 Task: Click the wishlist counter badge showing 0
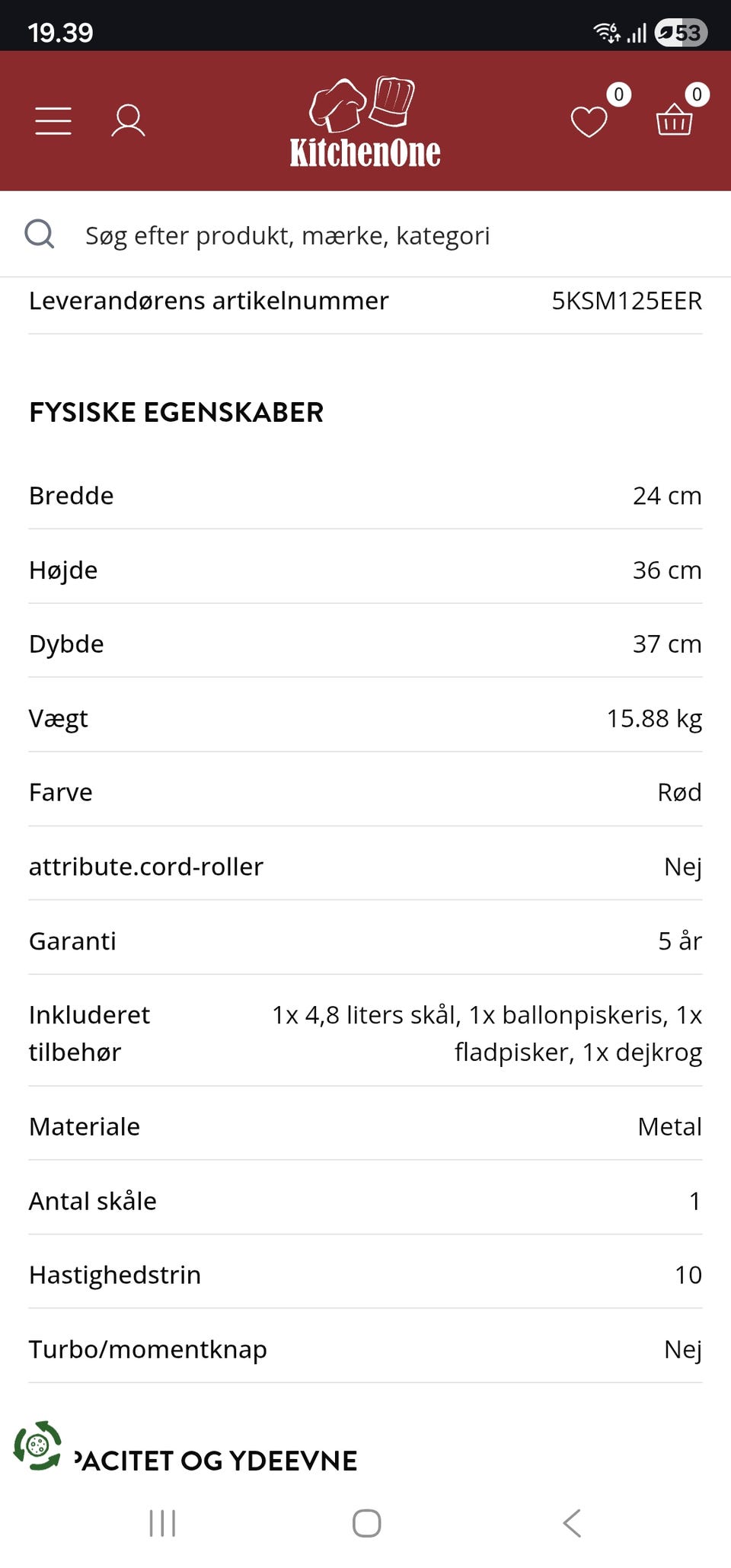(618, 96)
